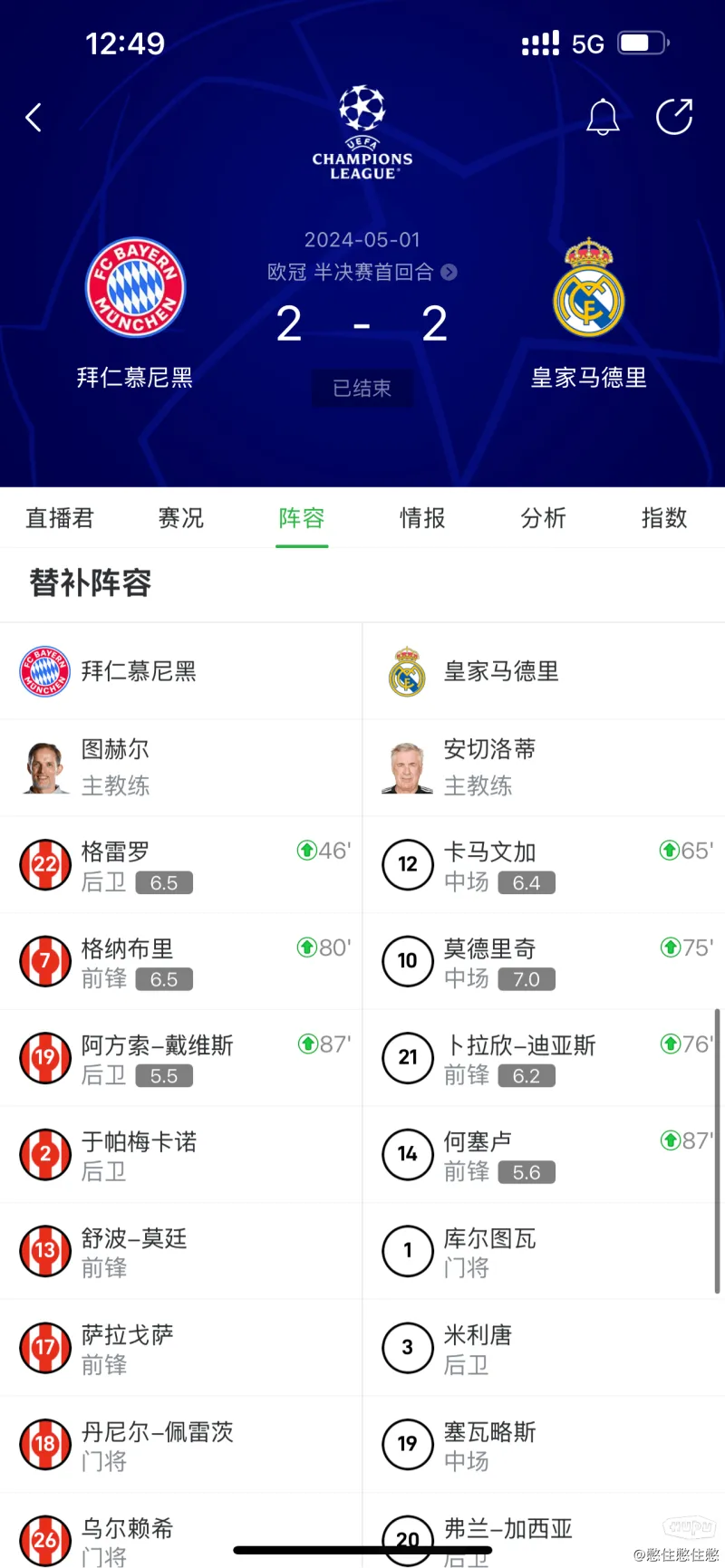Open 欧冠 半决赛首回合 round details
This screenshot has height=1568, width=725.
click(x=362, y=272)
